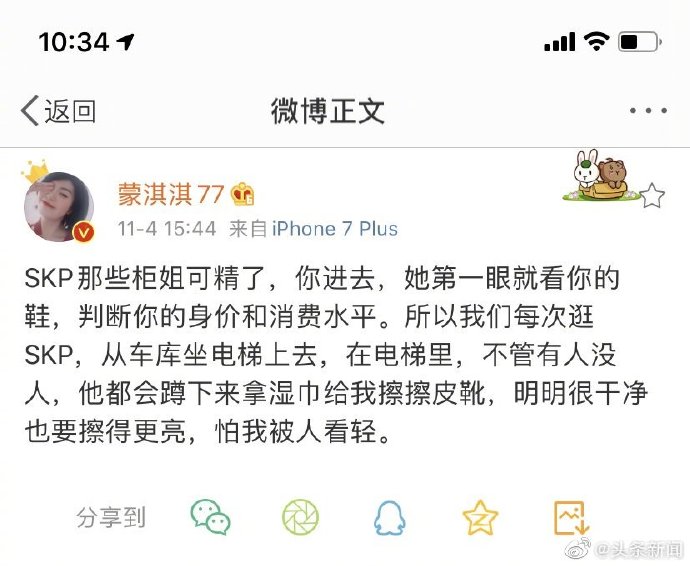Share the post to WeChat

pyautogui.click(x=211, y=517)
